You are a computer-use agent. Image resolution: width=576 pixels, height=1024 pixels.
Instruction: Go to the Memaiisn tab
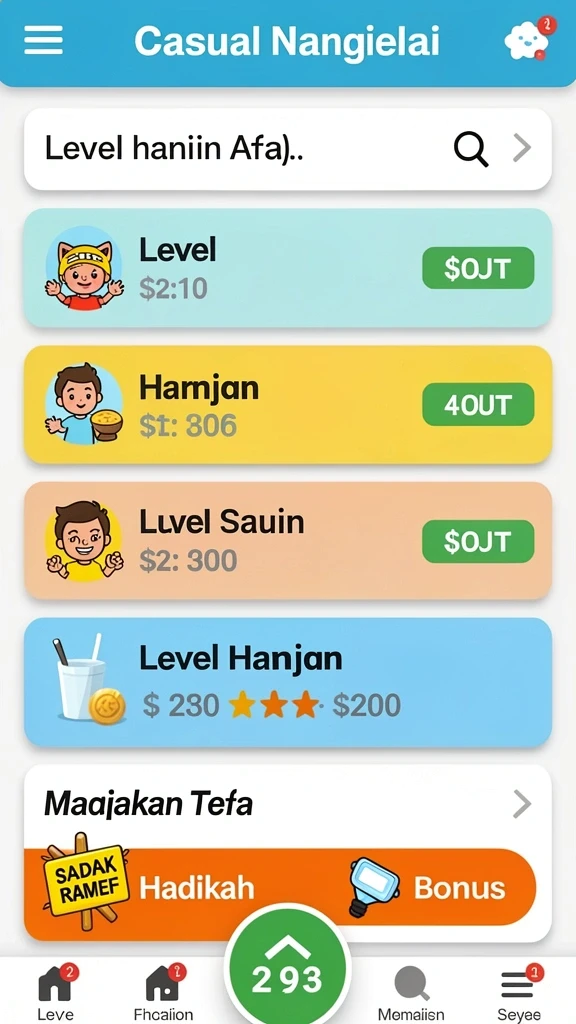[411, 991]
